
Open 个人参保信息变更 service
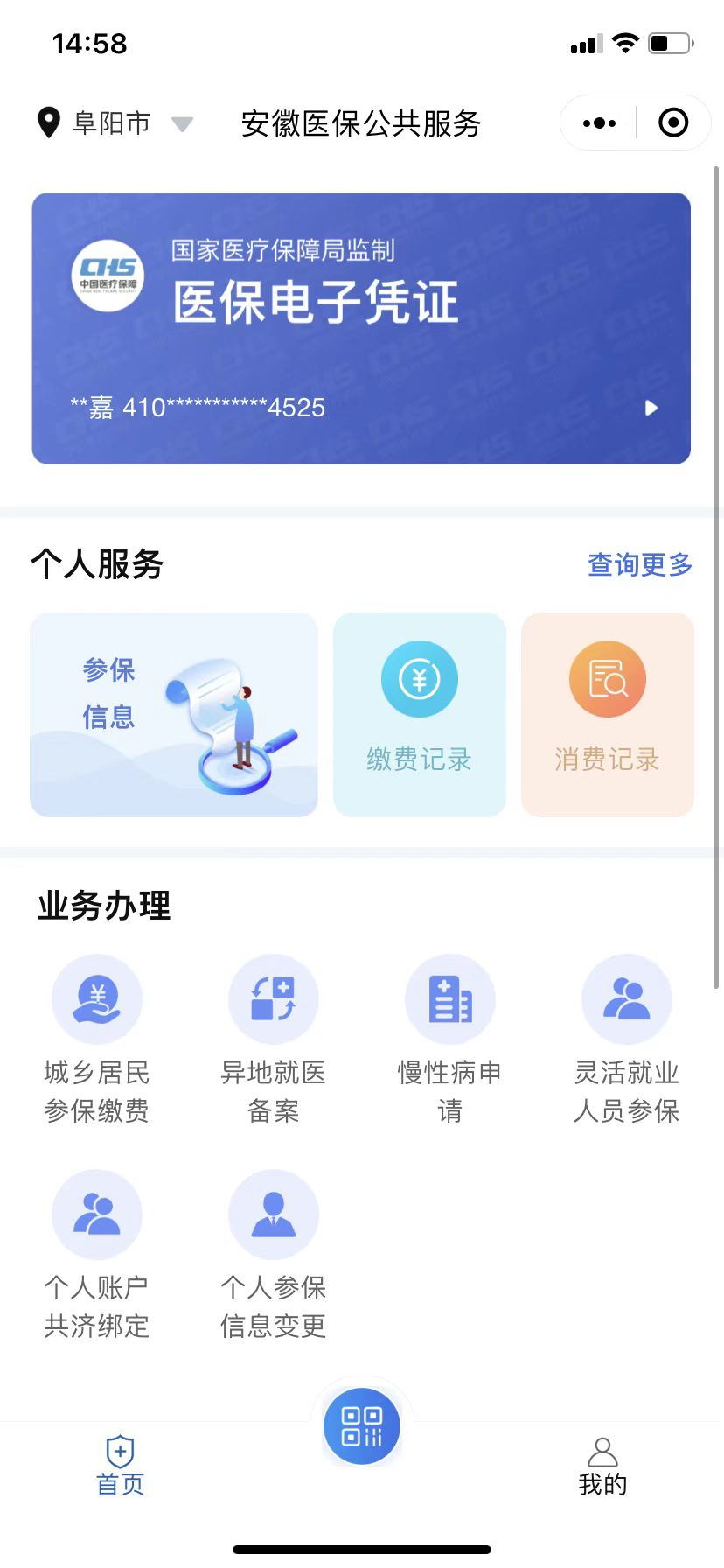[x=274, y=1255]
